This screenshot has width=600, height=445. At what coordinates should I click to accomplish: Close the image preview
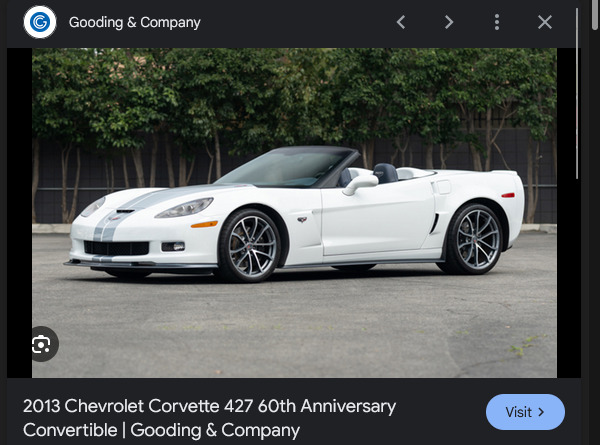pos(545,22)
